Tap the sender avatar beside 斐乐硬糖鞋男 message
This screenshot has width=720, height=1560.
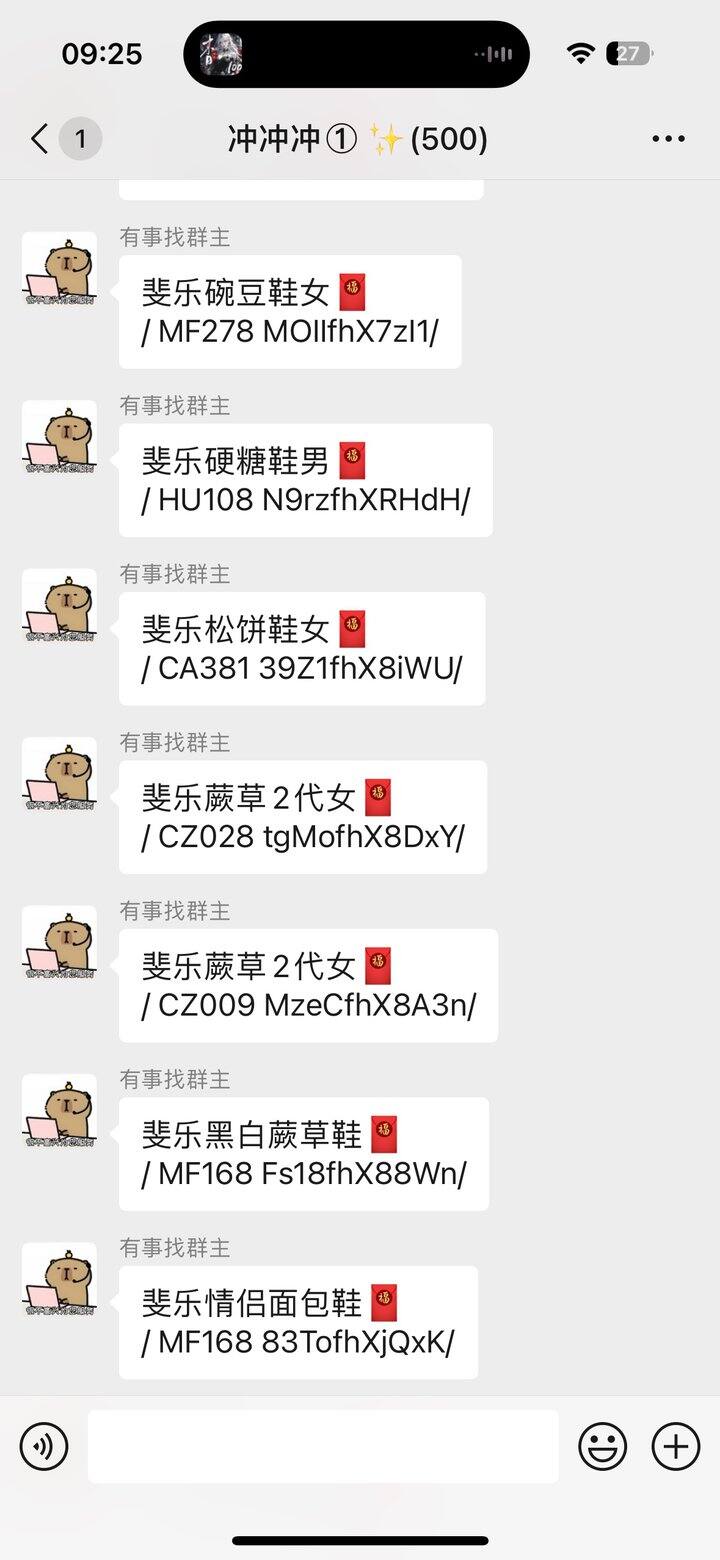click(60, 438)
